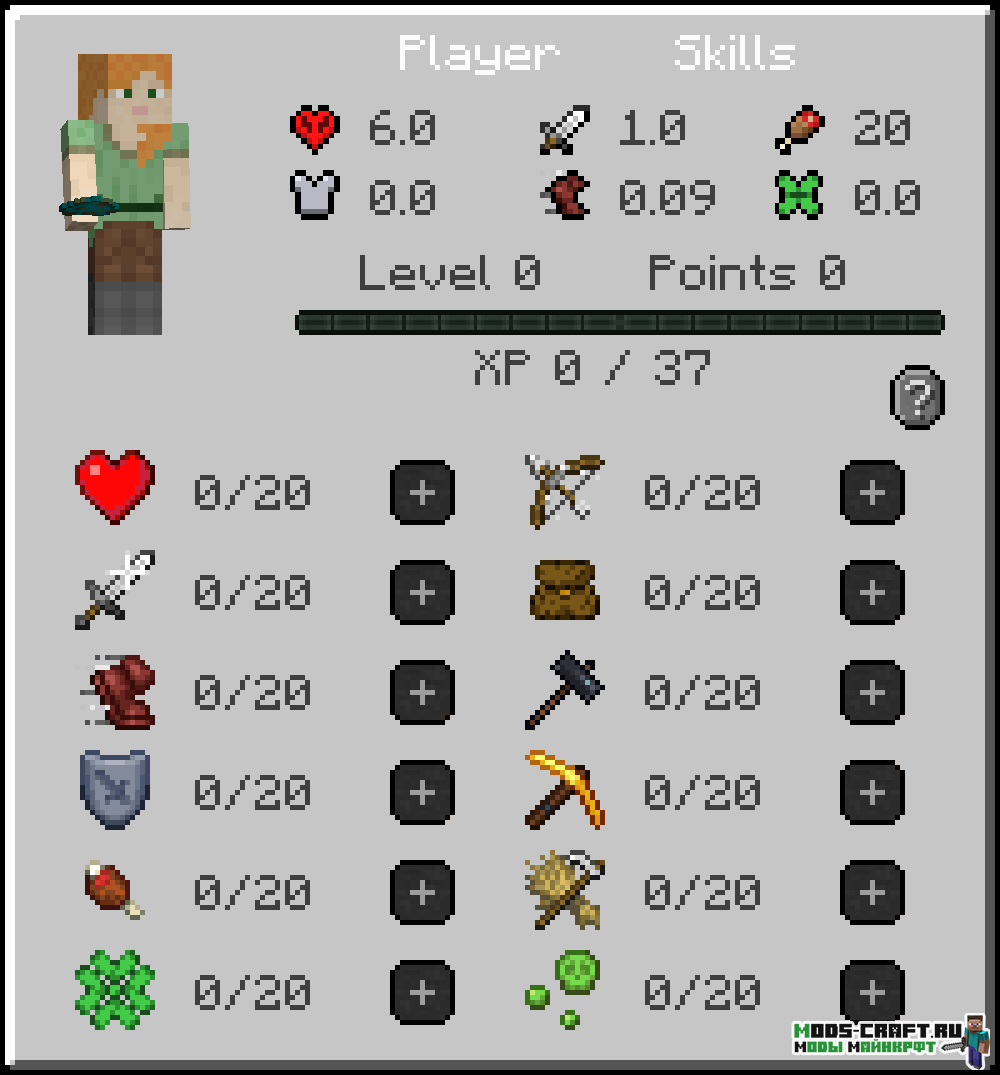Upgrade the green clover luck skill
1000x1075 pixels.
pyautogui.click(x=422, y=992)
